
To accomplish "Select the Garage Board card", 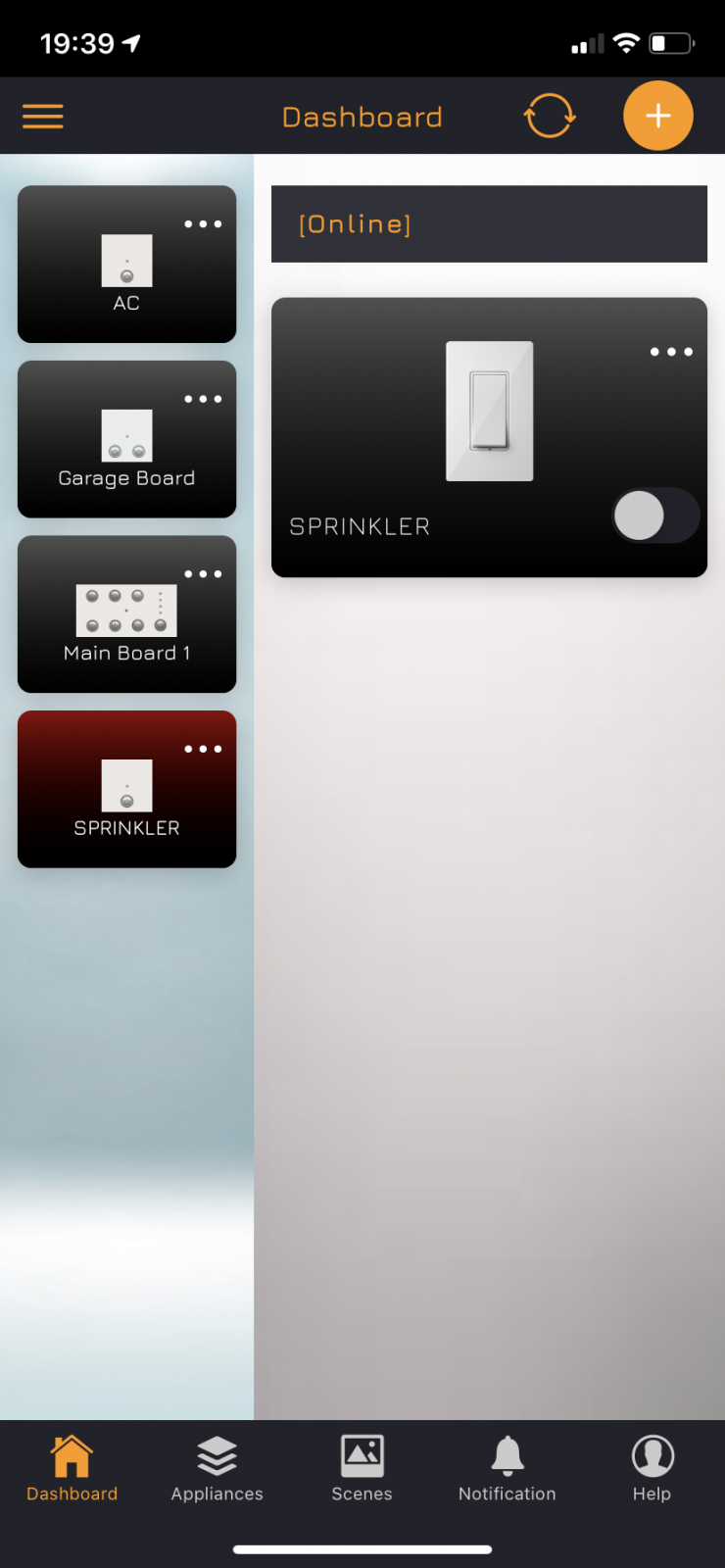I will tap(126, 439).
